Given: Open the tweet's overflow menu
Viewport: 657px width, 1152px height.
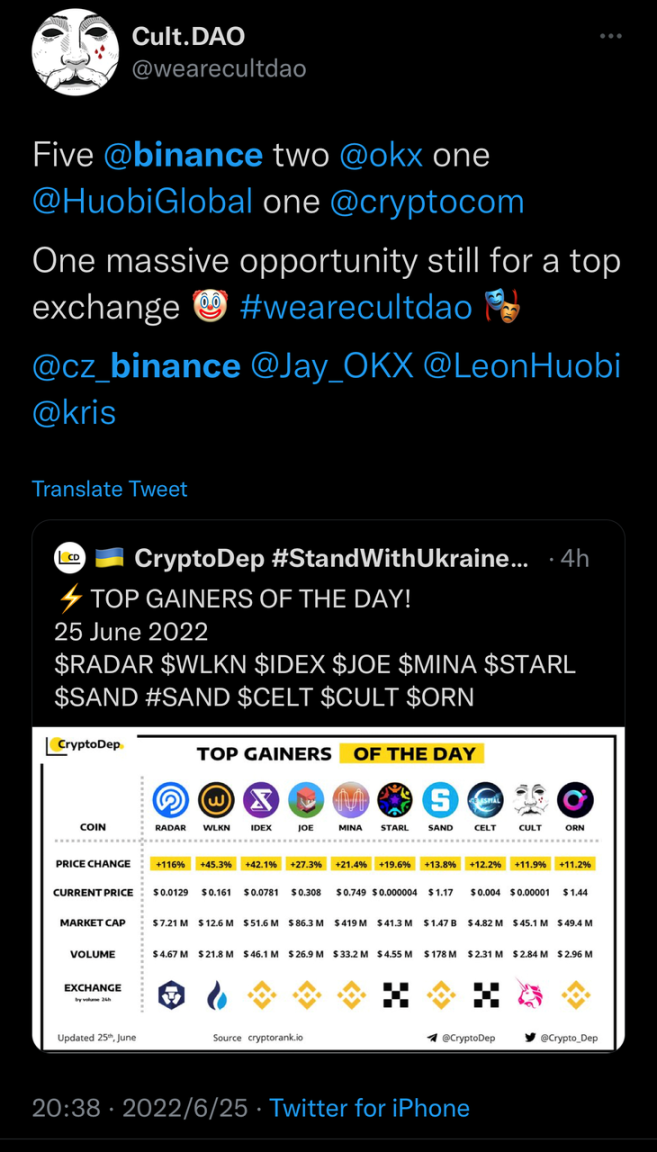Looking at the screenshot, I should pos(611,36).
